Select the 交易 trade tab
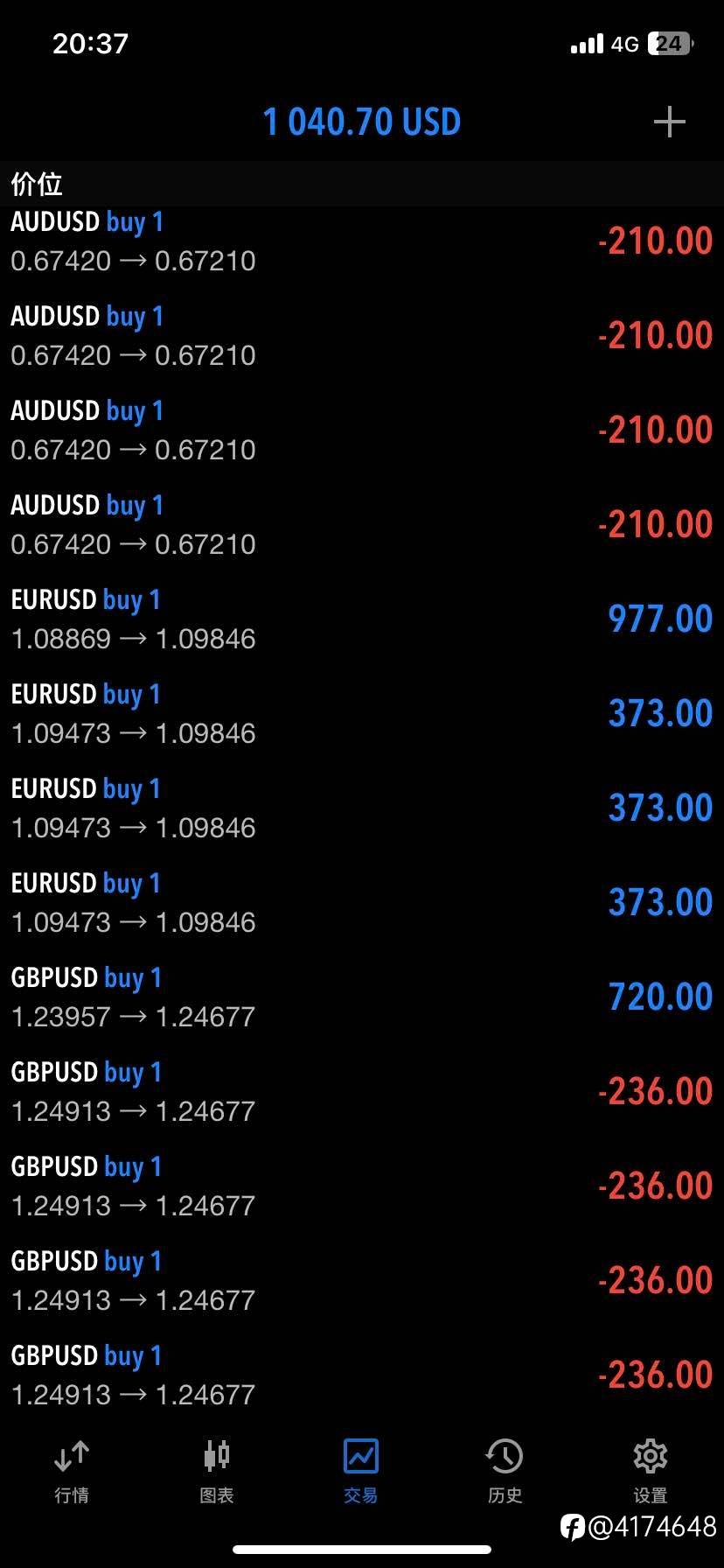The height and width of the screenshot is (1568, 724). (x=361, y=1471)
